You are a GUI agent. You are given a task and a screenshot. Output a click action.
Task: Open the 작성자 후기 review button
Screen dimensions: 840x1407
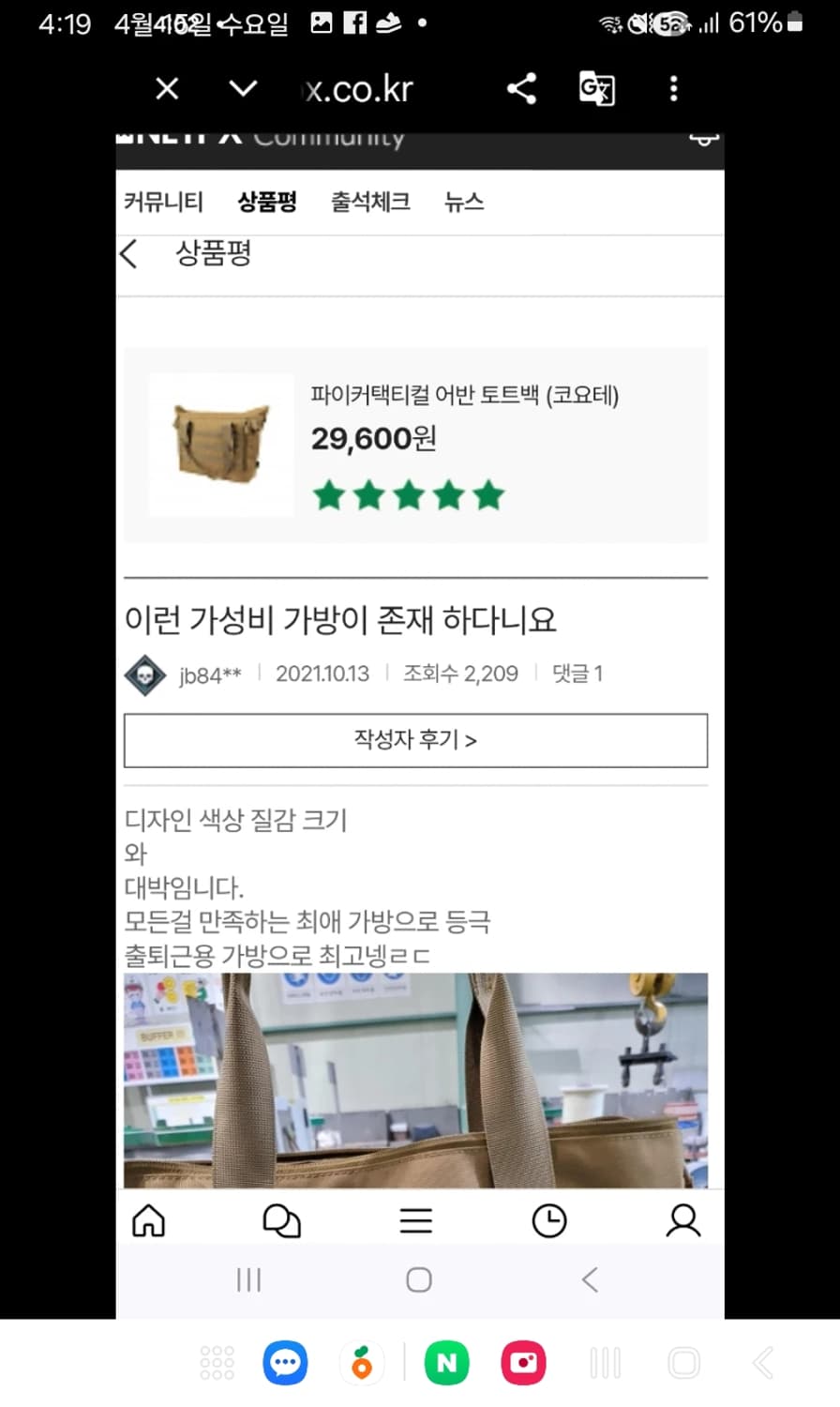415,740
